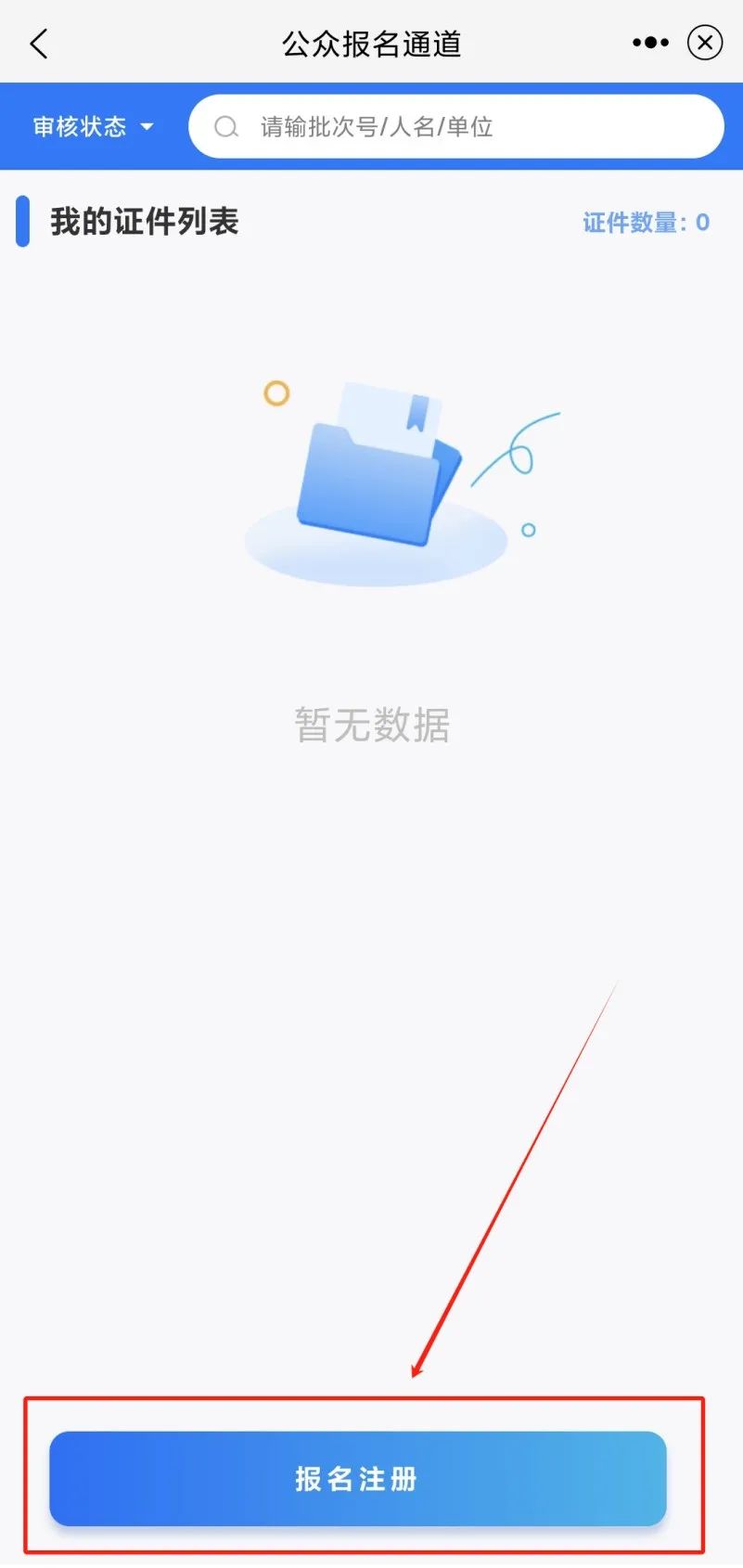743x1568 pixels.
Task: Close the mini program with X
Action: (705, 43)
